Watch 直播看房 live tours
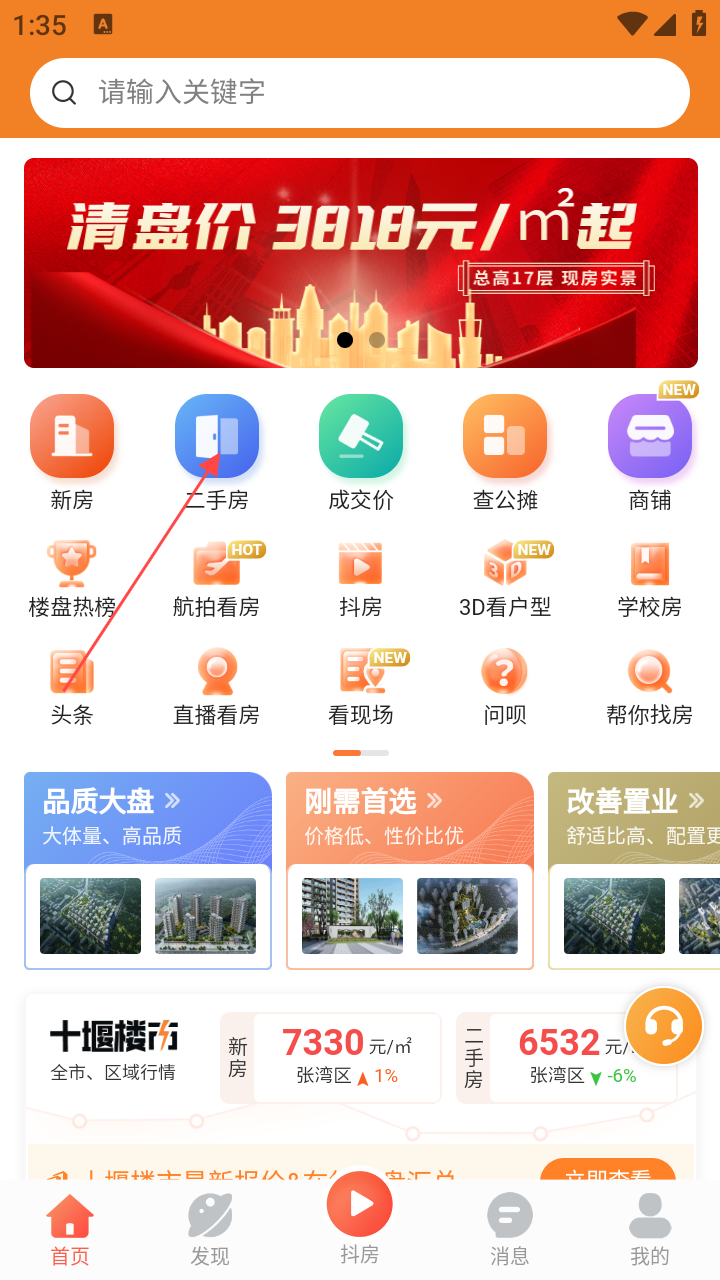 (x=216, y=686)
